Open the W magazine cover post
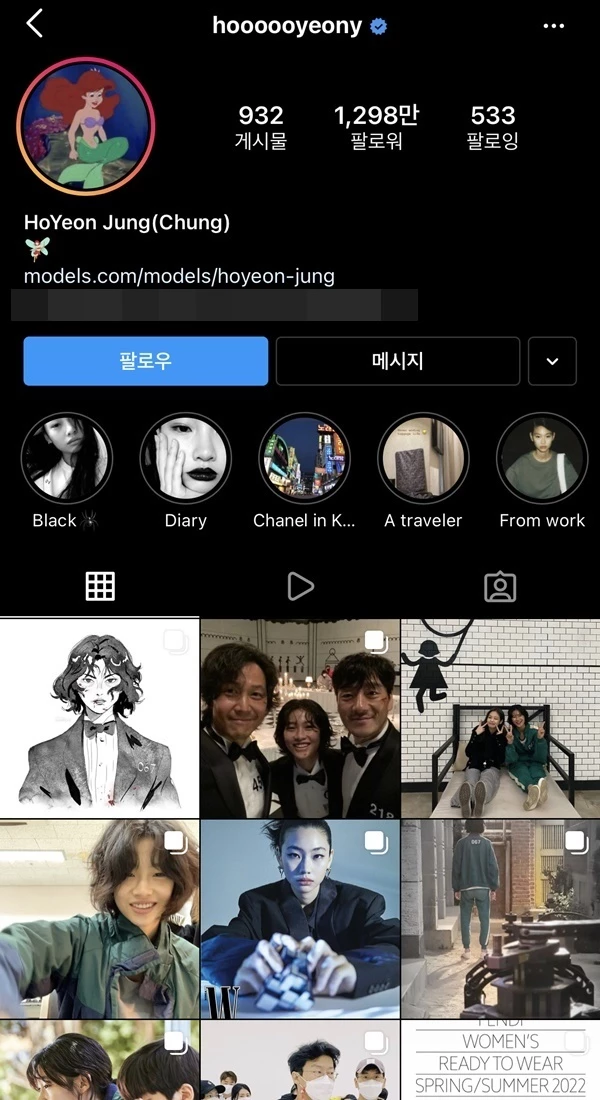 299,919
